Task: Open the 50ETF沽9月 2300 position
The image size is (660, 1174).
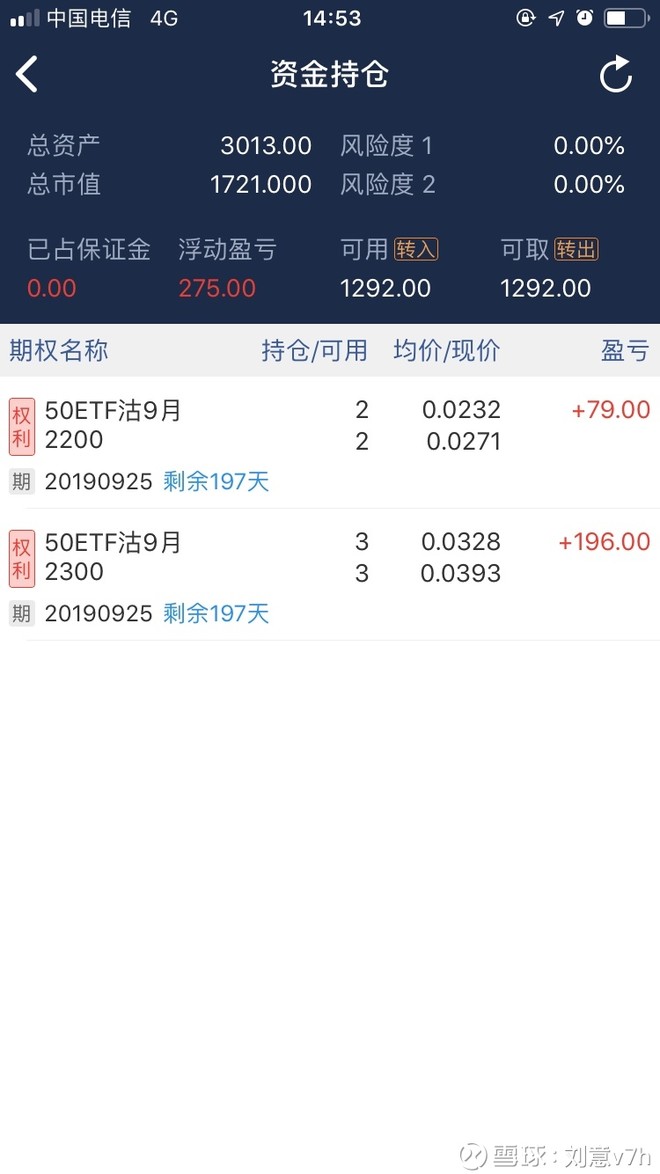Action: [330, 572]
